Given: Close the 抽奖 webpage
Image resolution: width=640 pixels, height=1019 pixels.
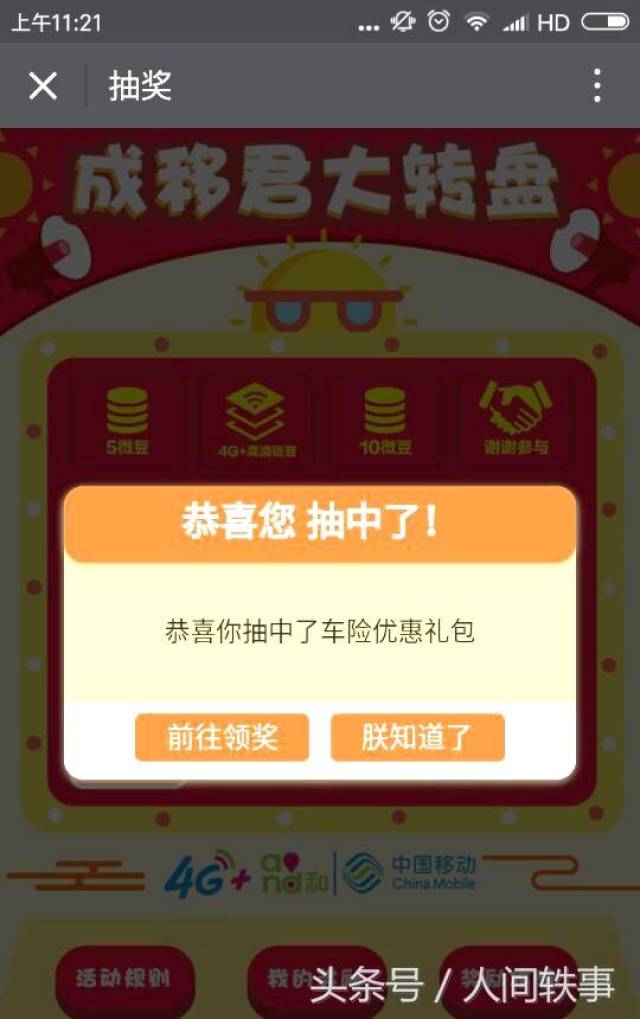Looking at the screenshot, I should pyautogui.click(x=43, y=86).
